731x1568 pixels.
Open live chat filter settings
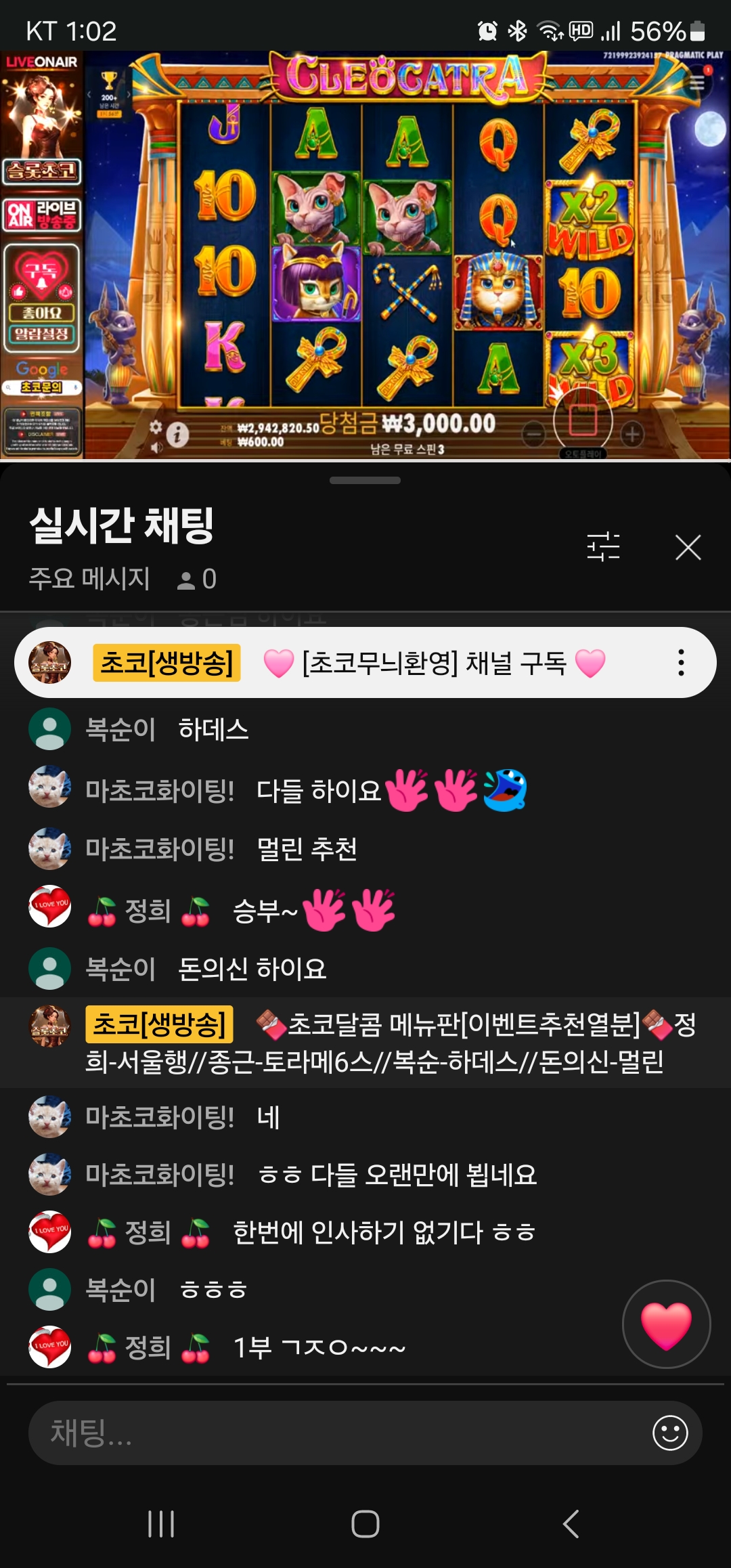click(x=603, y=547)
